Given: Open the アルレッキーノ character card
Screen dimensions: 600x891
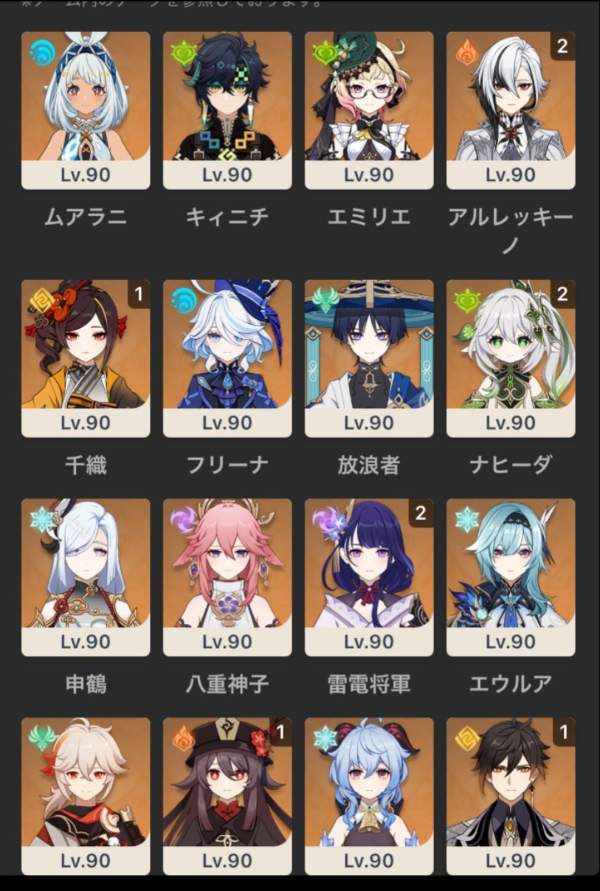Looking at the screenshot, I should click(x=511, y=108).
